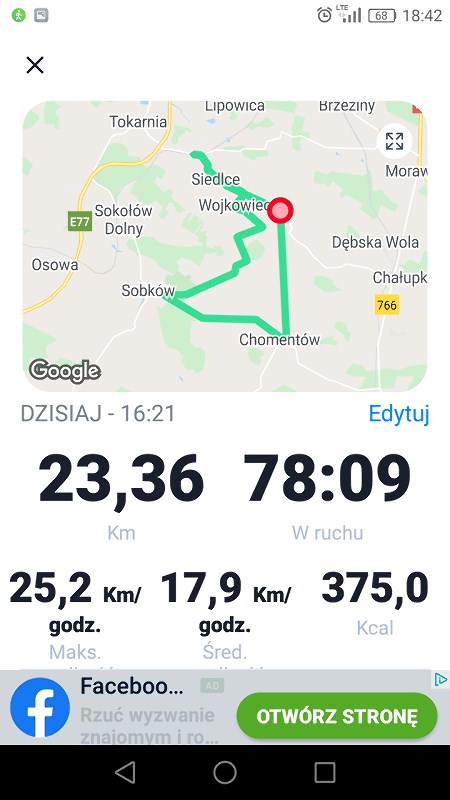The width and height of the screenshot is (450, 800).
Task: Tap Edytuj to edit the workout
Action: pos(398,414)
